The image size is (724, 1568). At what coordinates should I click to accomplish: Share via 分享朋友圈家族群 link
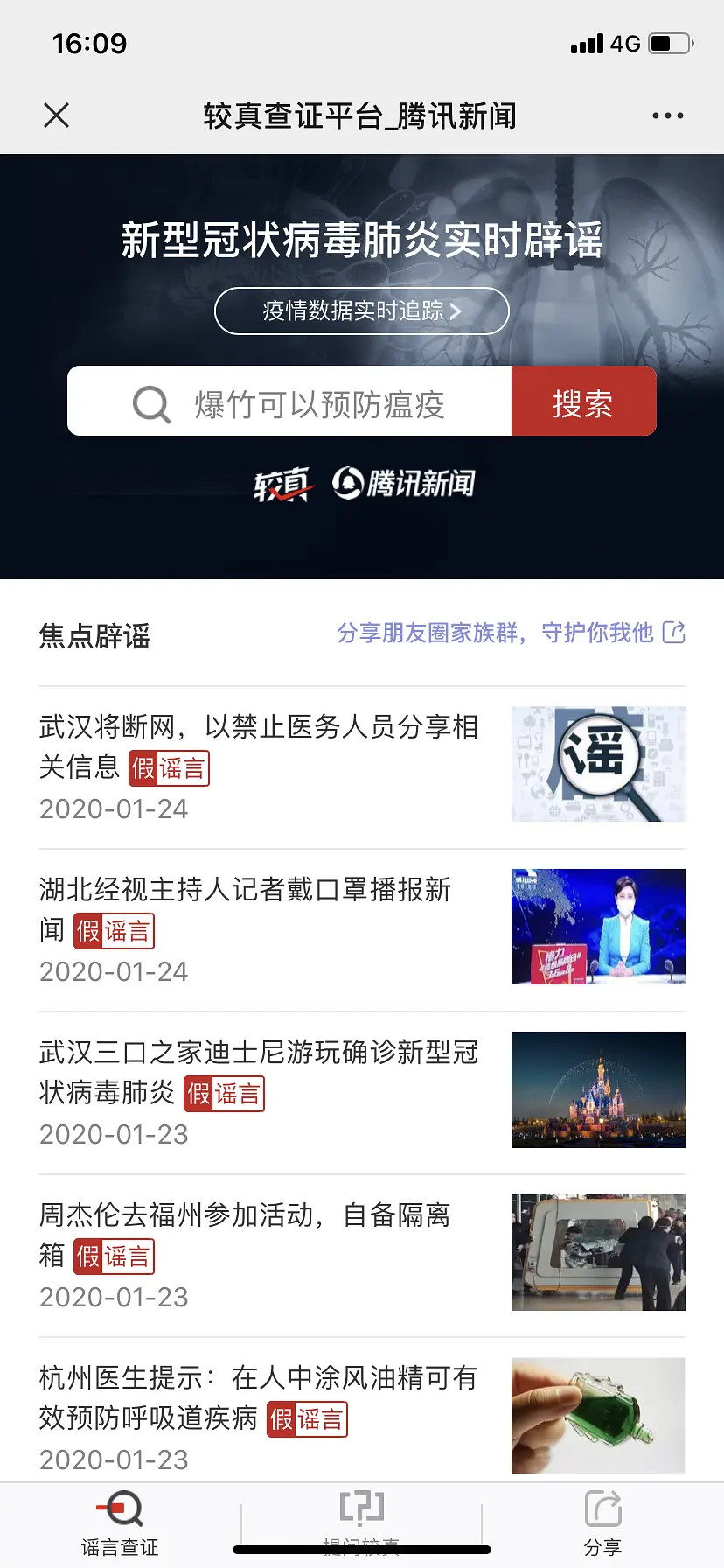point(511,633)
